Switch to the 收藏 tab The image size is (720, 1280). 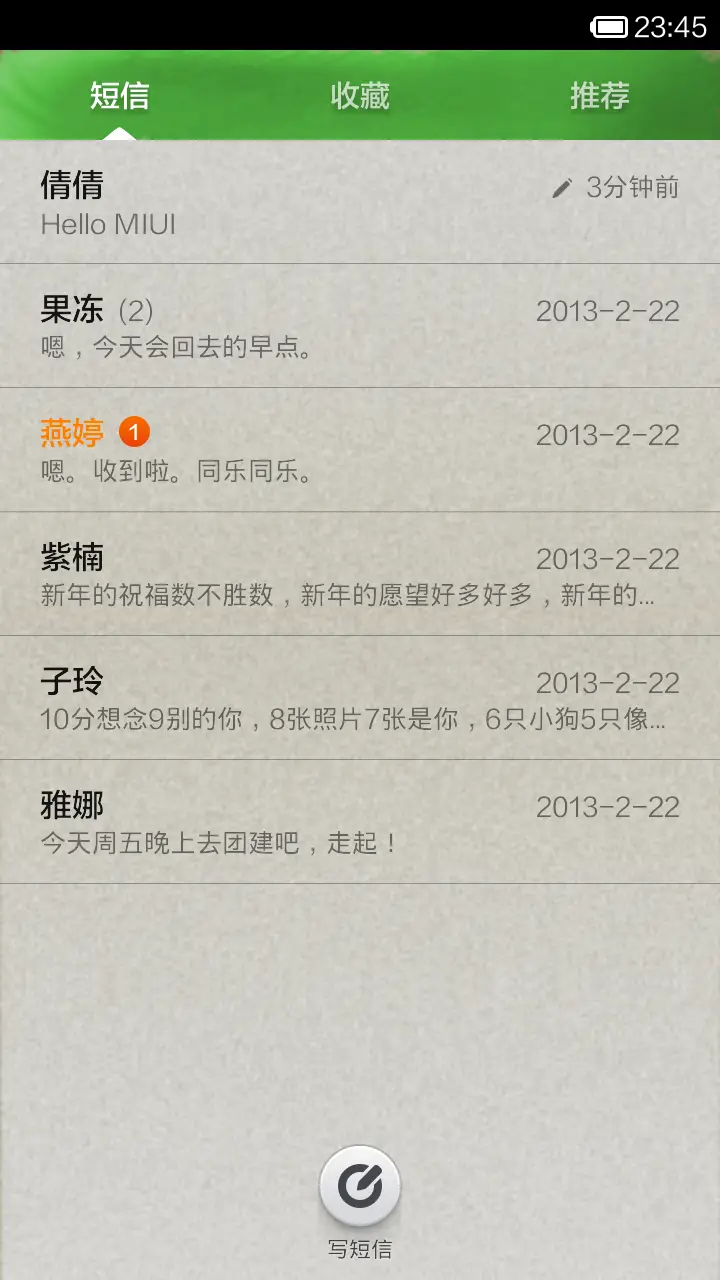[x=360, y=96]
